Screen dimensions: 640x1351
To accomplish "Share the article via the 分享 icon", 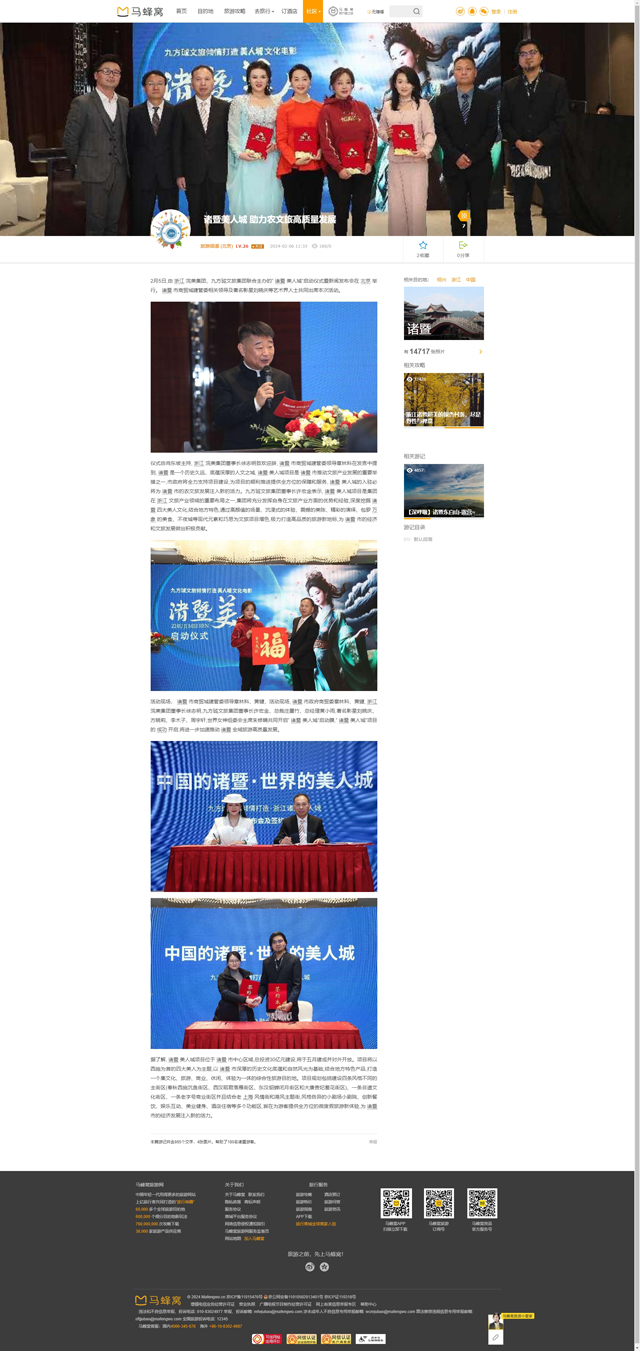I will click(463, 248).
